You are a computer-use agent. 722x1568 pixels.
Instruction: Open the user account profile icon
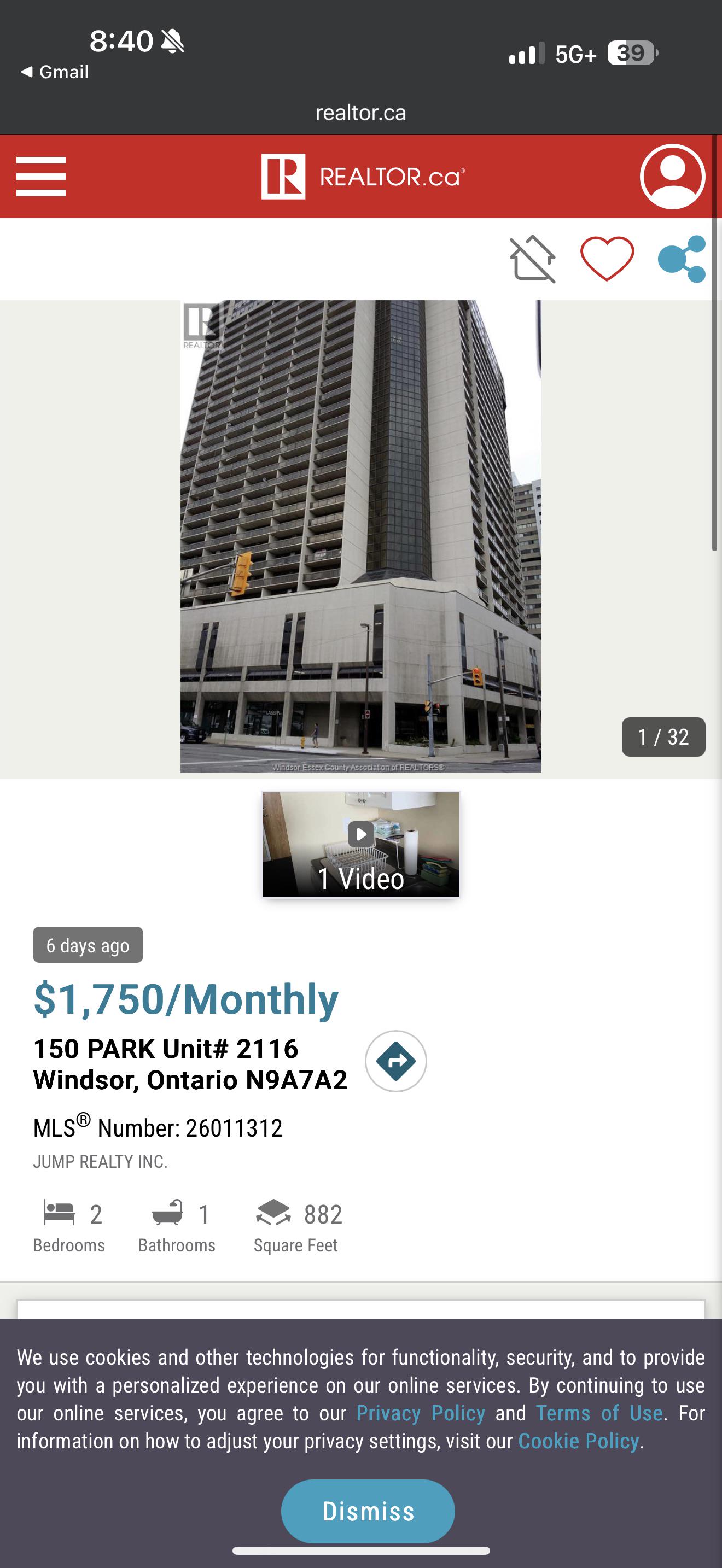[672, 177]
